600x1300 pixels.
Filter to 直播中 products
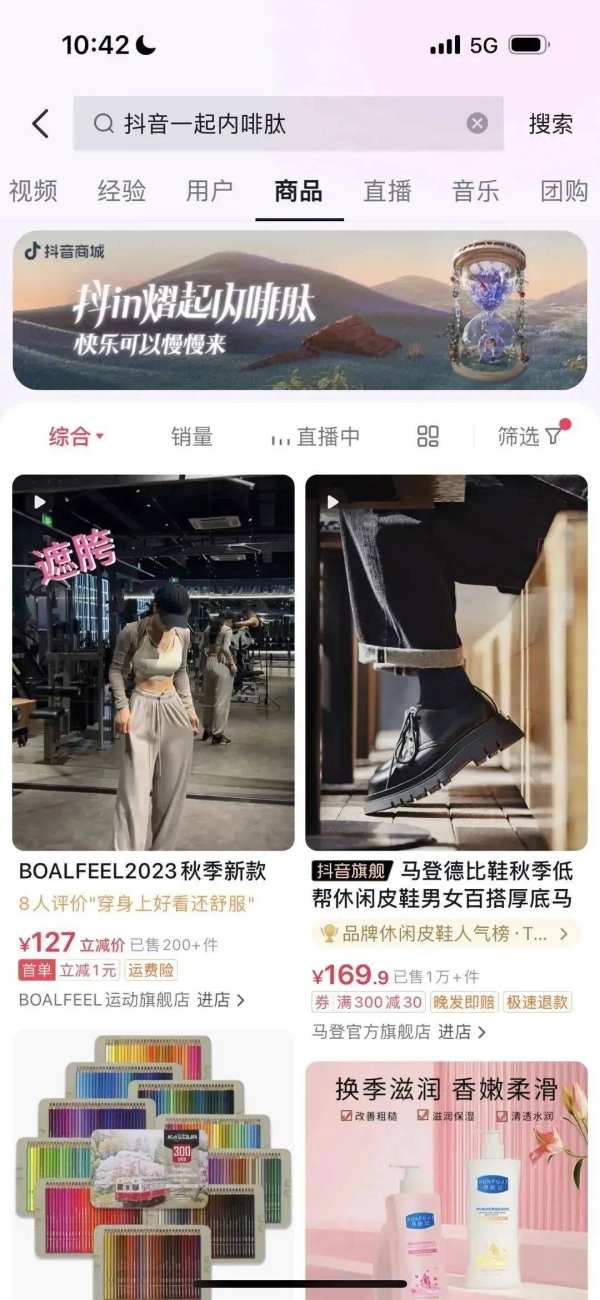pos(316,436)
